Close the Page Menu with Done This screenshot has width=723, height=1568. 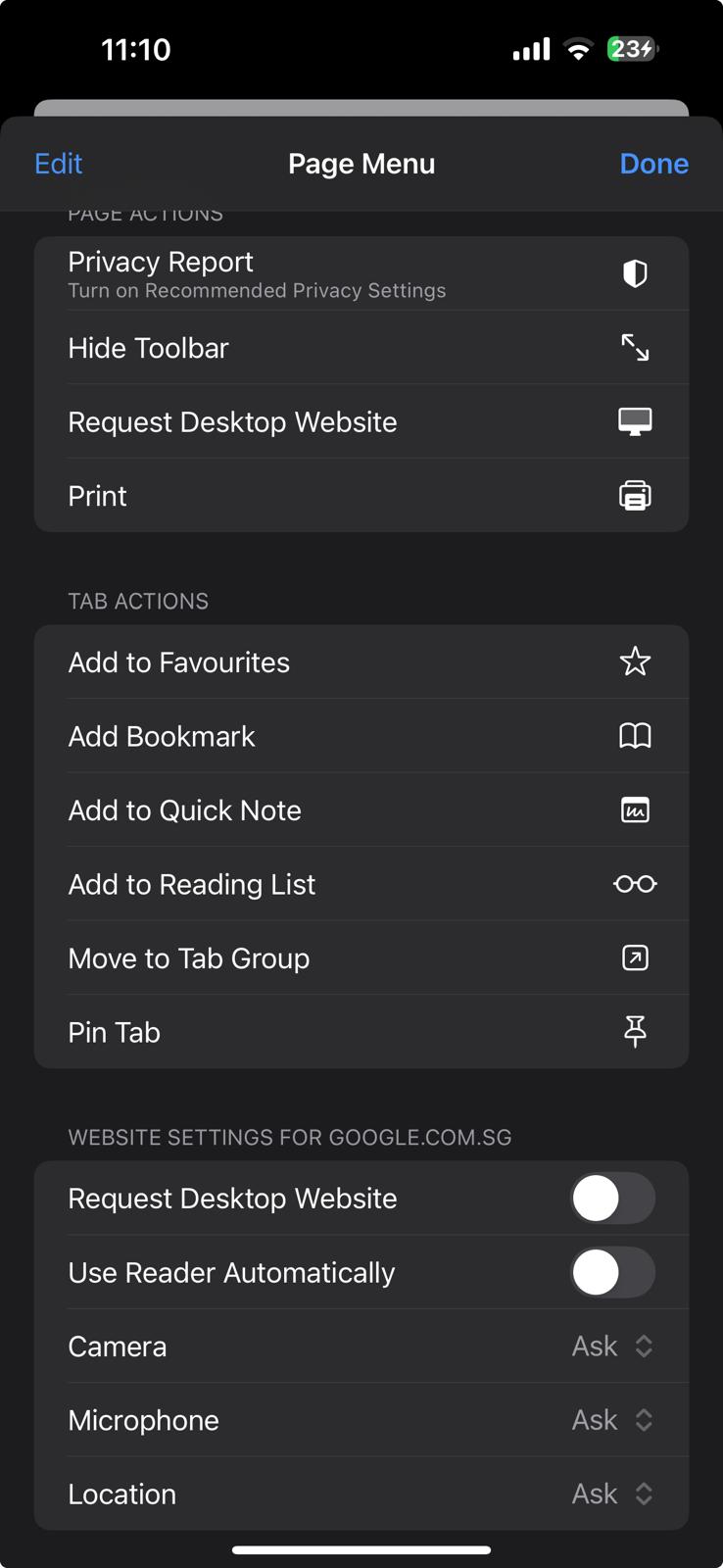point(653,164)
